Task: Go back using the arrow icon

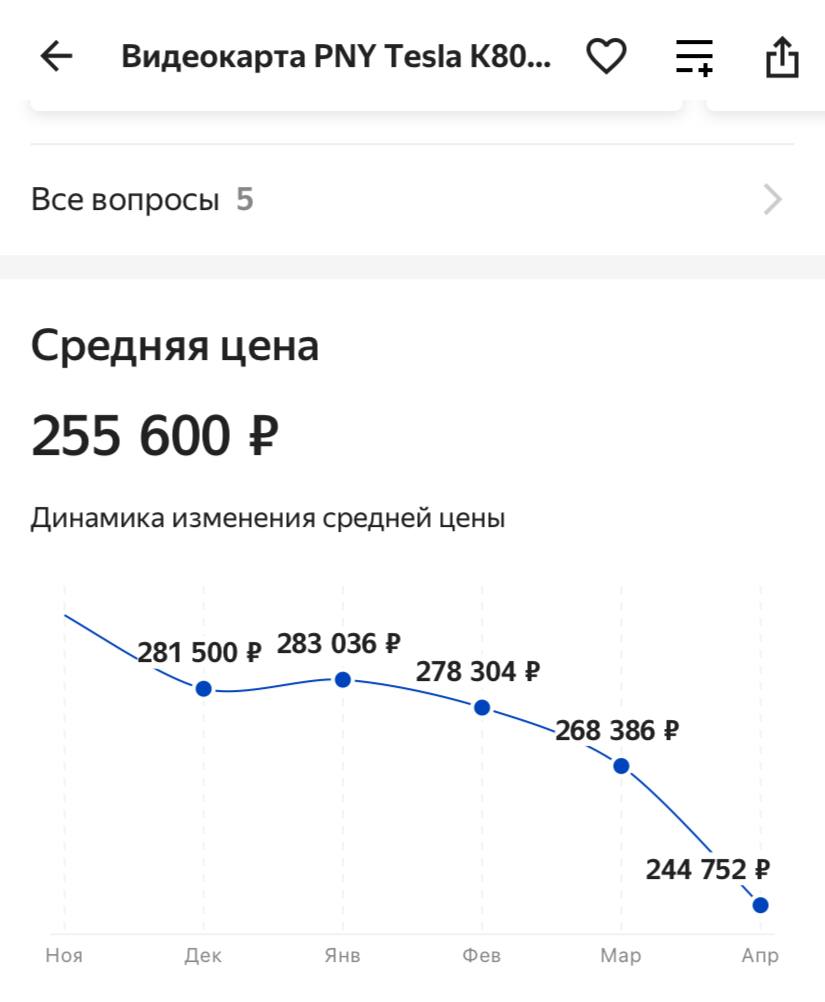Action: pos(57,57)
